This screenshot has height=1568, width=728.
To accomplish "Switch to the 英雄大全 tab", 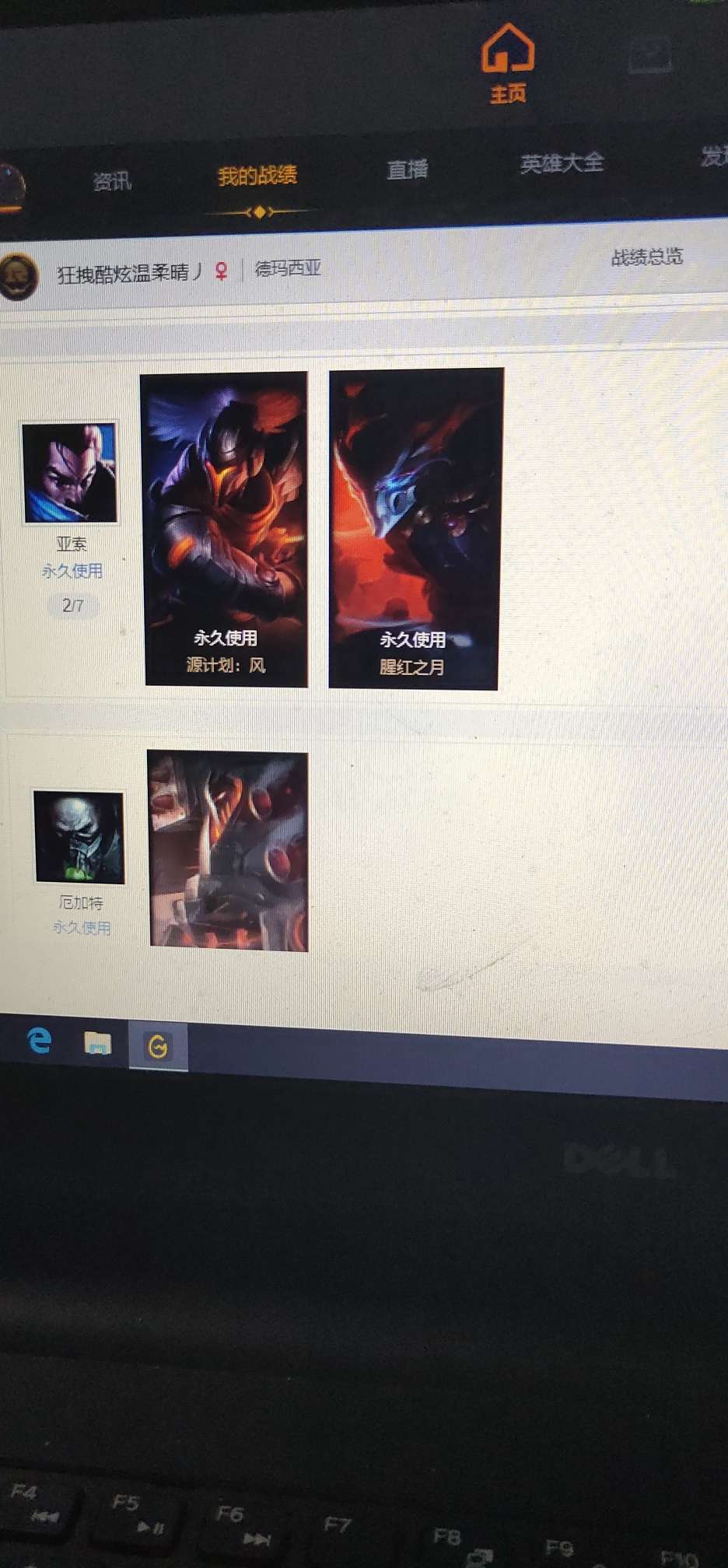I will click(562, 163).
